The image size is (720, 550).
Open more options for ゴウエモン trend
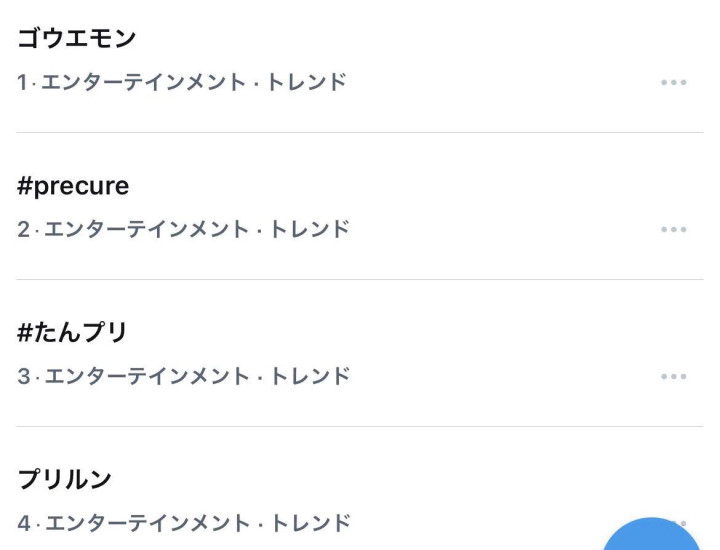pyautogui.click(x=674, y=83)
